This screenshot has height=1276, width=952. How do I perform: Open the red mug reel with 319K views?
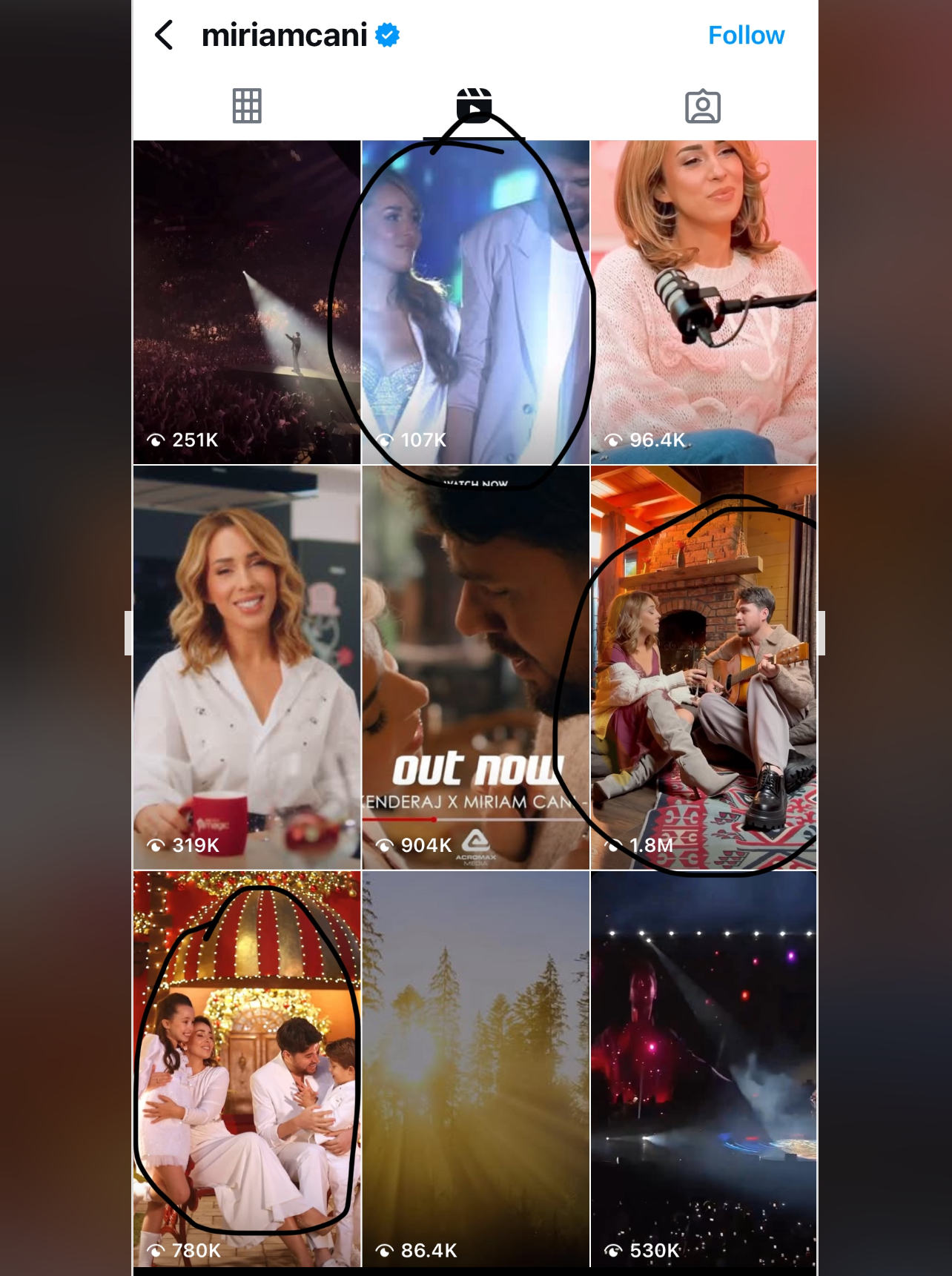(247, 667)
